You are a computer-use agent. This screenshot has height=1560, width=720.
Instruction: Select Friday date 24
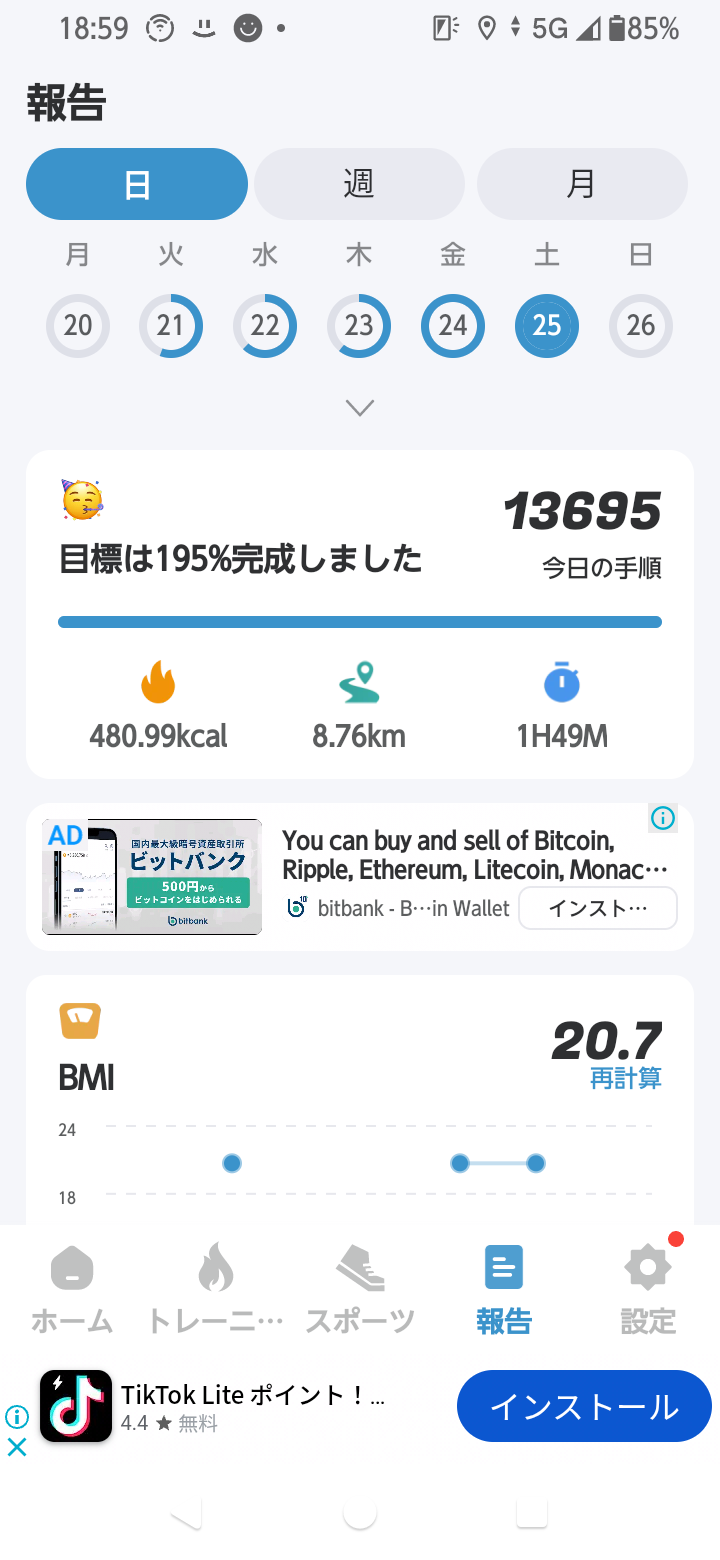[x=452, y=326]
